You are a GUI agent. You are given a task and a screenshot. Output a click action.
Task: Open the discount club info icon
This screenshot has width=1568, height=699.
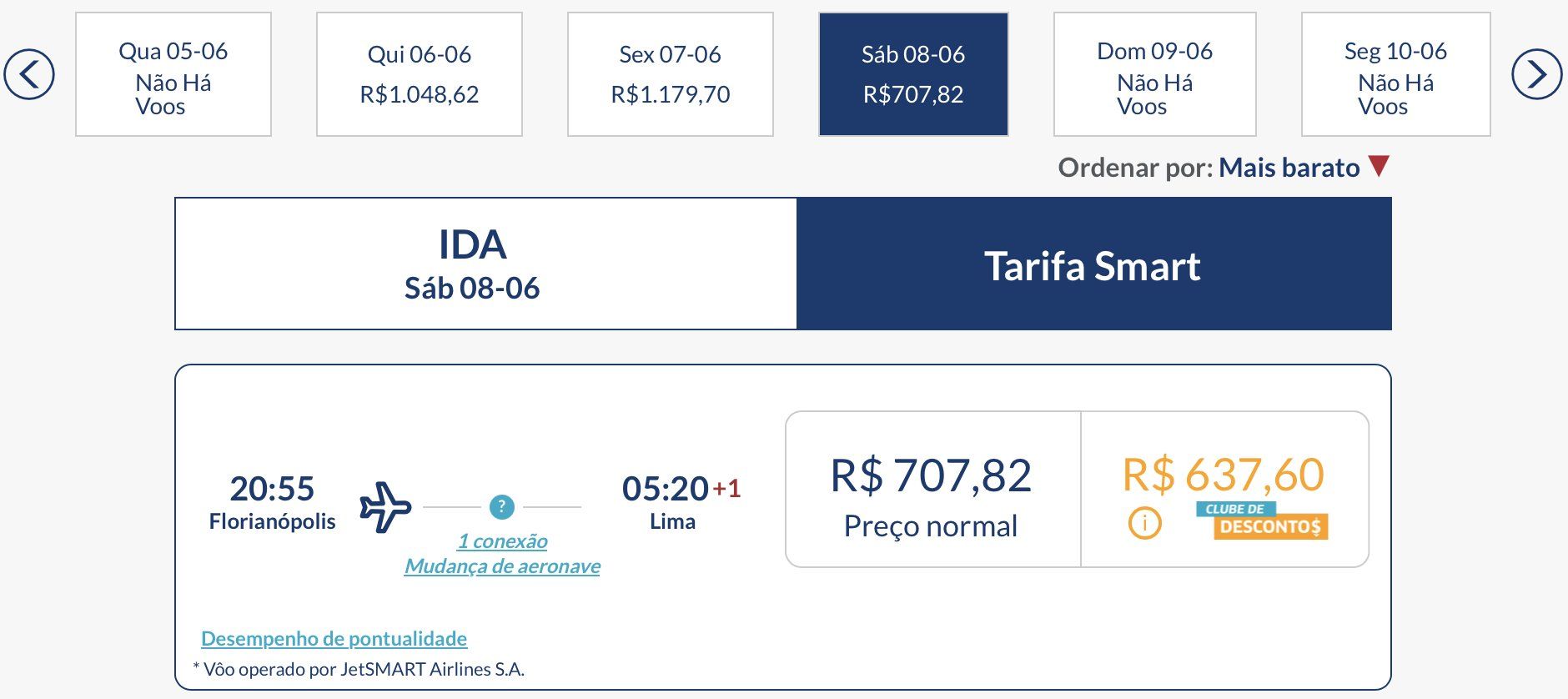tap(1144, 524)
